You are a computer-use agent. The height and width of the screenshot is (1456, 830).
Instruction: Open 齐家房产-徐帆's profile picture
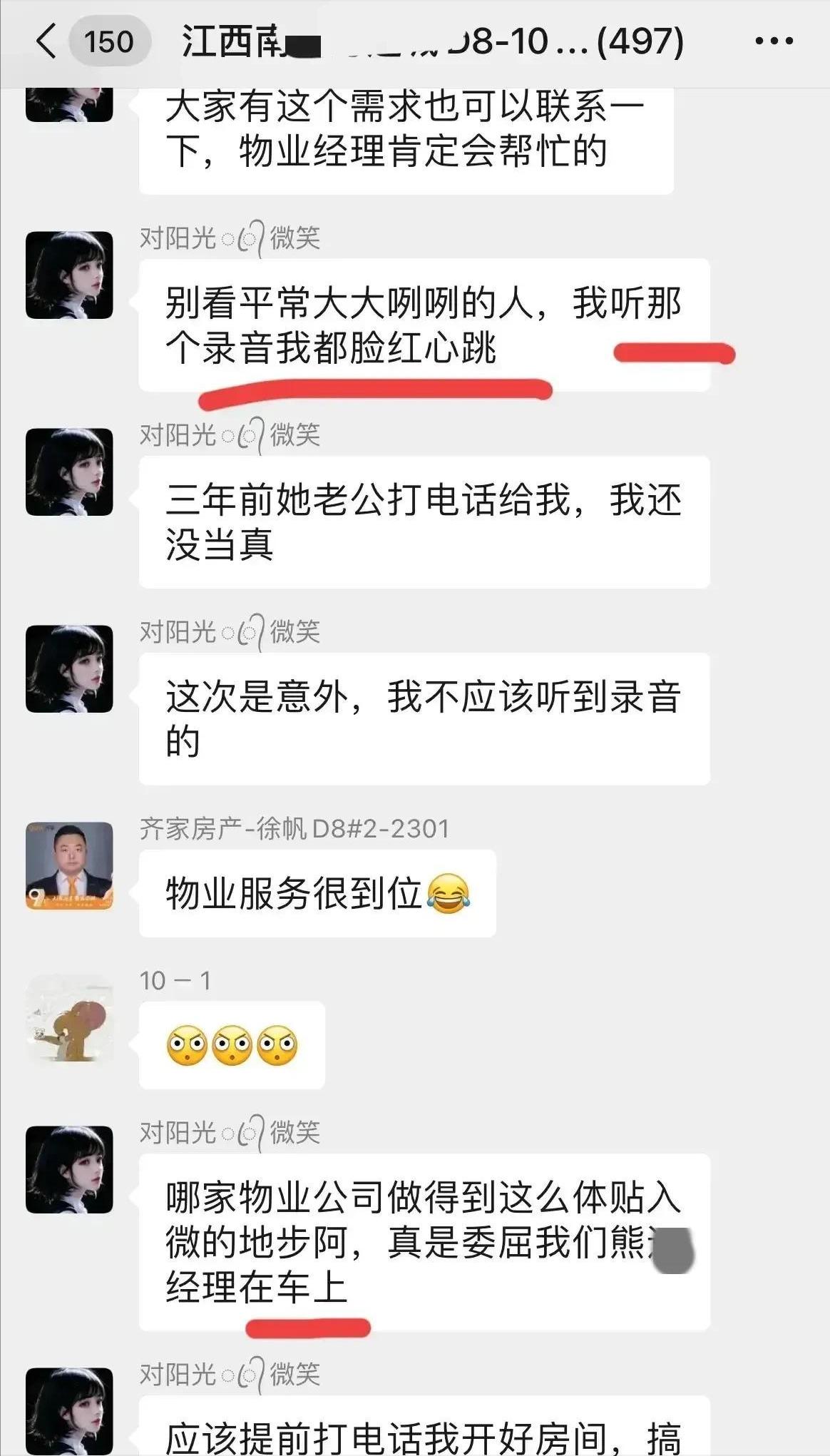coord(69,870)
